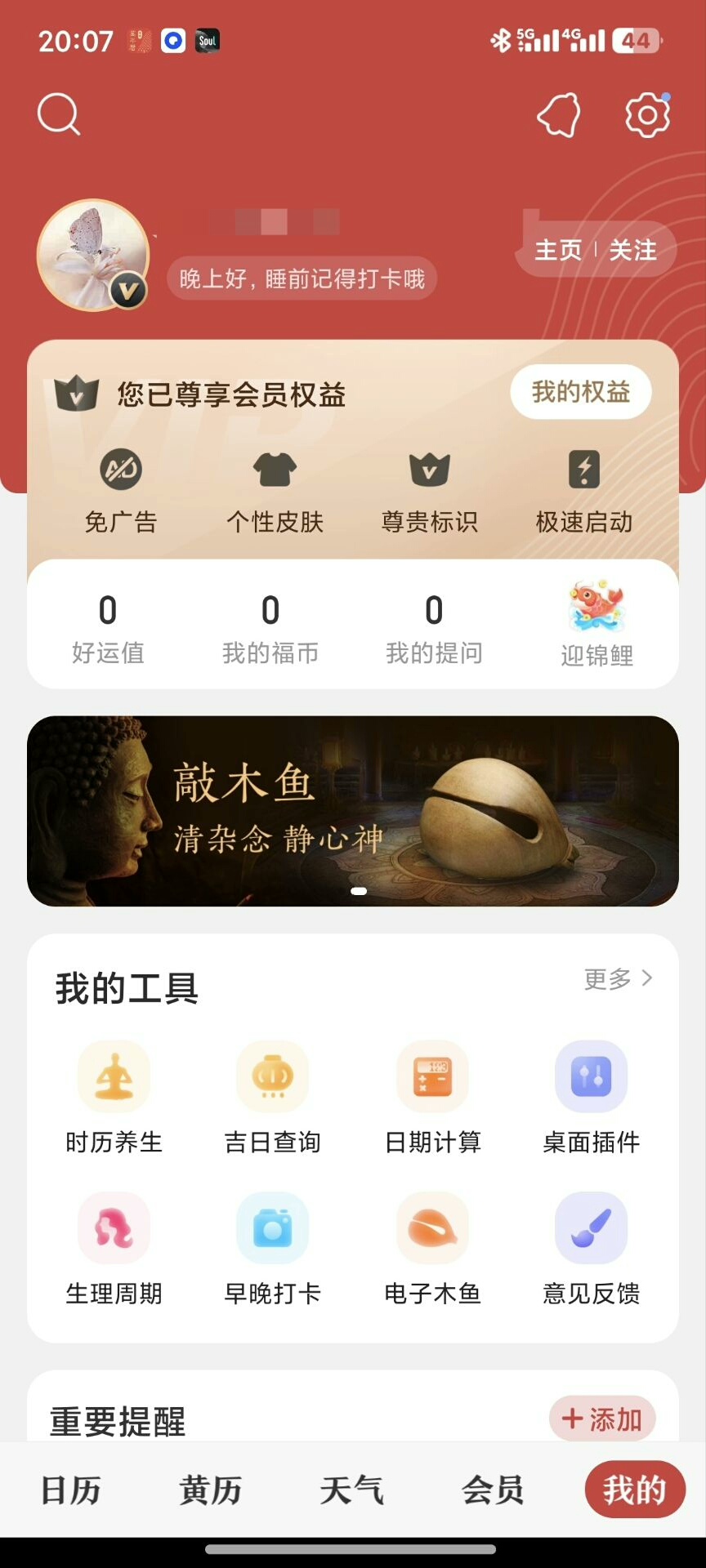
Task: Open 主页 profile homepage
Action: (558, 250)
